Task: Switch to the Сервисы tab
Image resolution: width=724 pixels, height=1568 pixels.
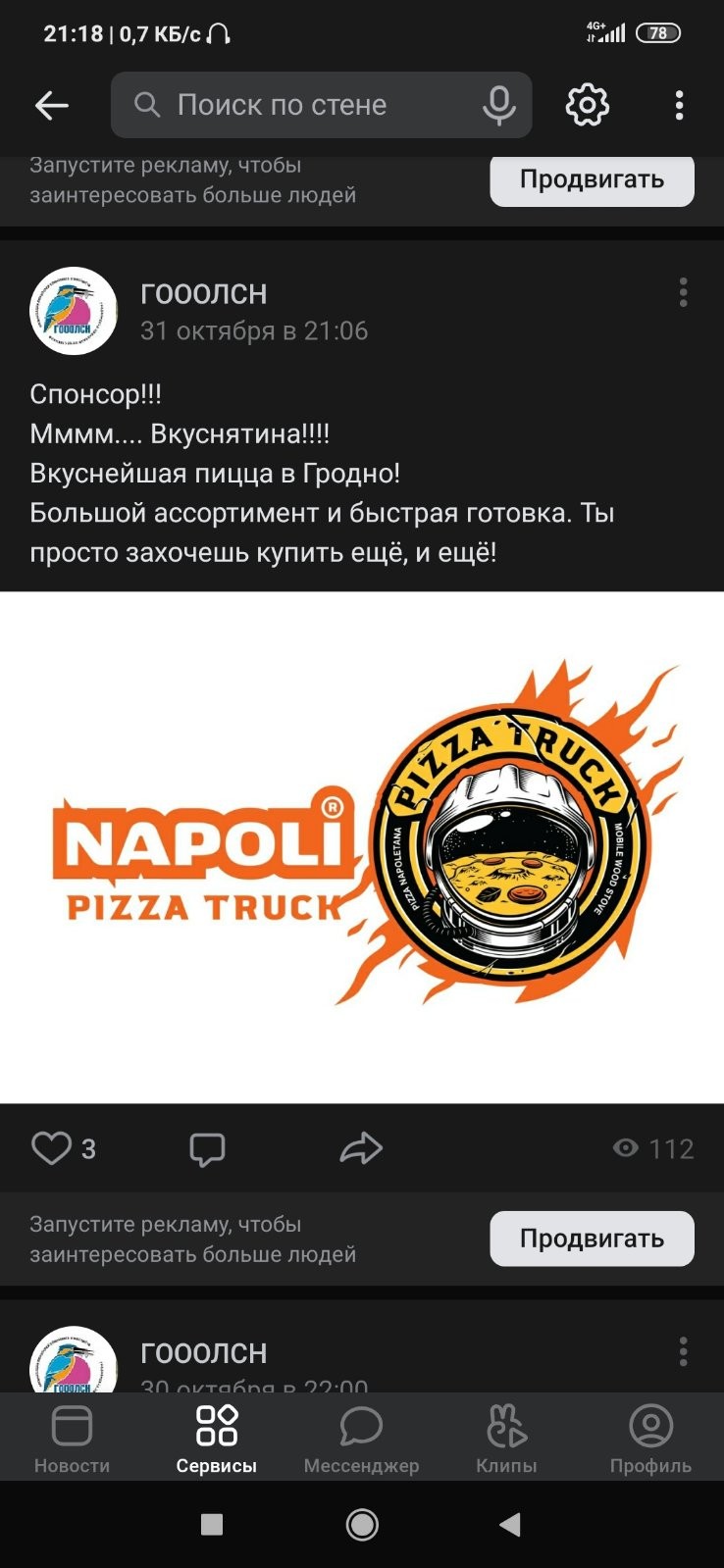Action: pos(217,1438)
